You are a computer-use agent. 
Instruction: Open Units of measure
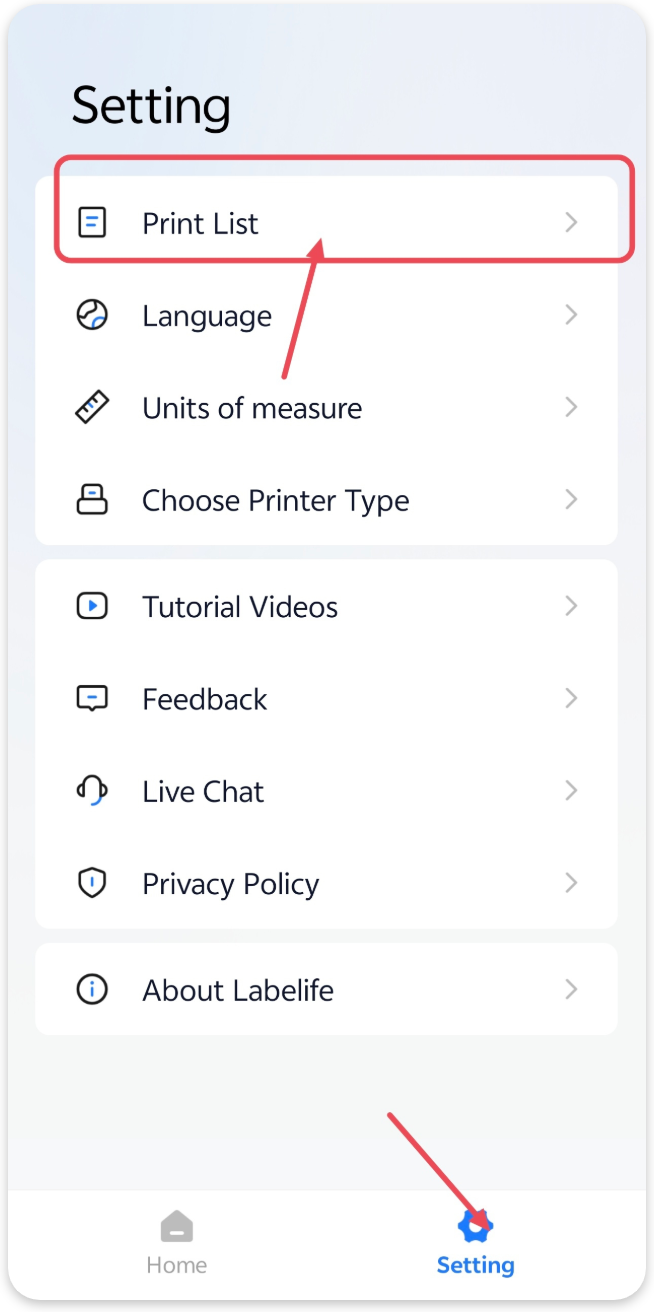point(326,408)
